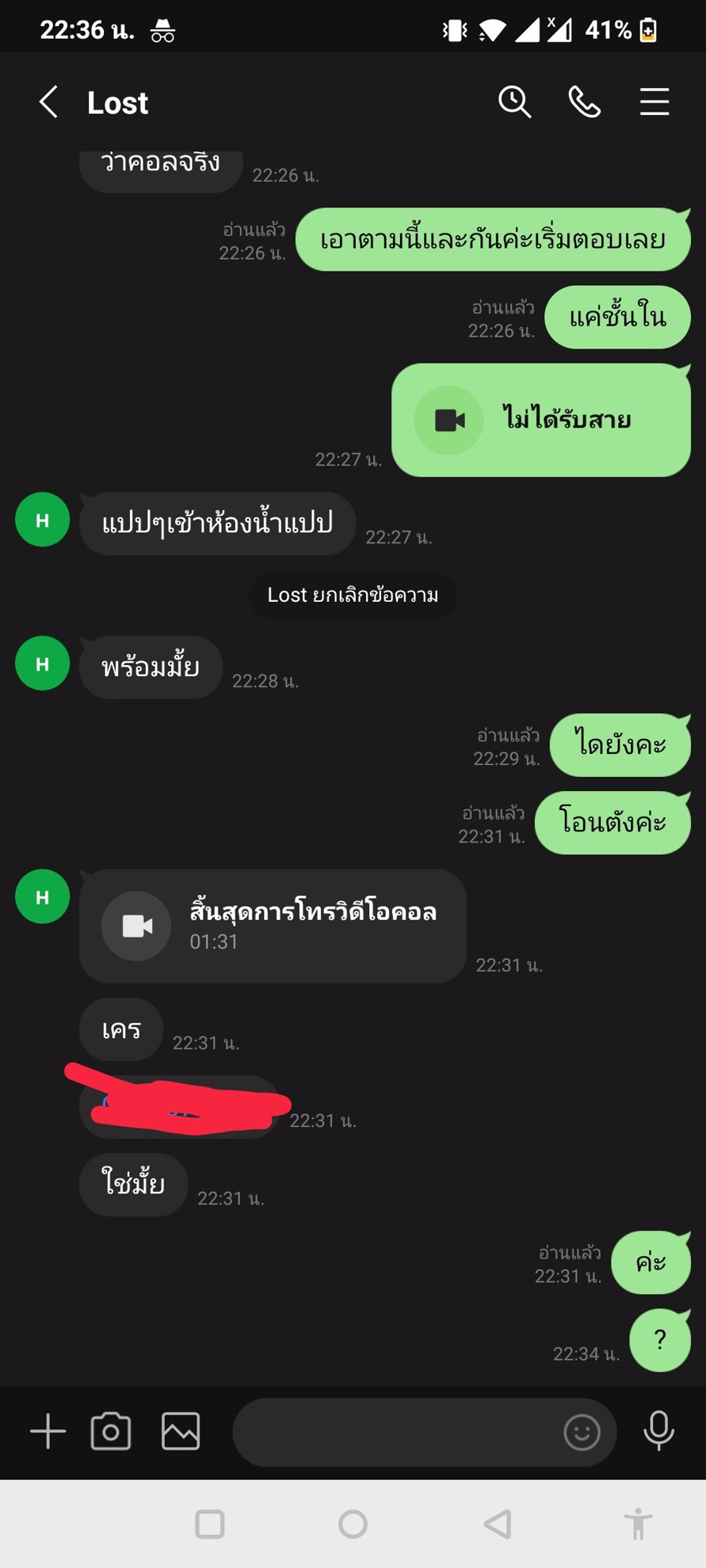Tap the ended video call 01:31 bubble
The image size is (706, 1568).
pyautogui.click(x=273, y=926)
